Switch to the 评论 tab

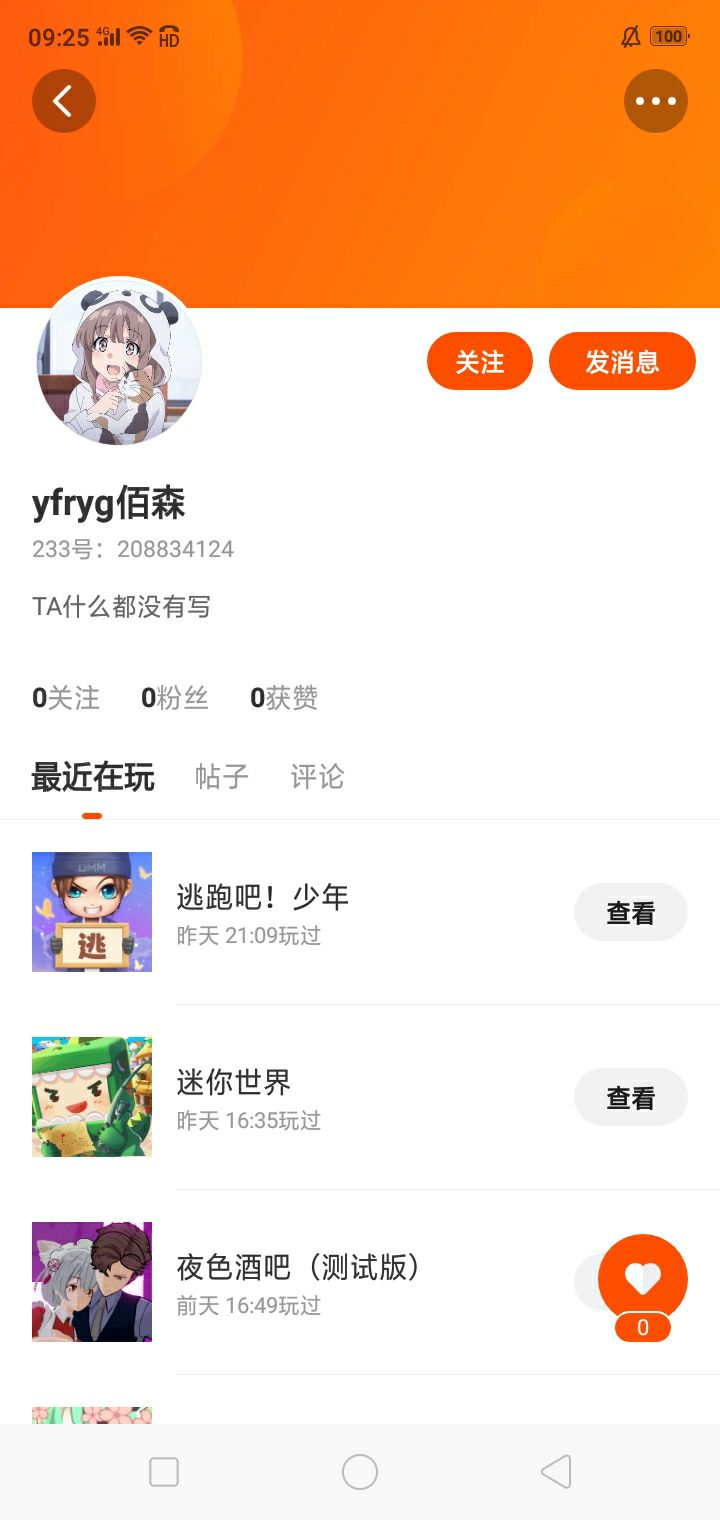(x=317, y=777)
